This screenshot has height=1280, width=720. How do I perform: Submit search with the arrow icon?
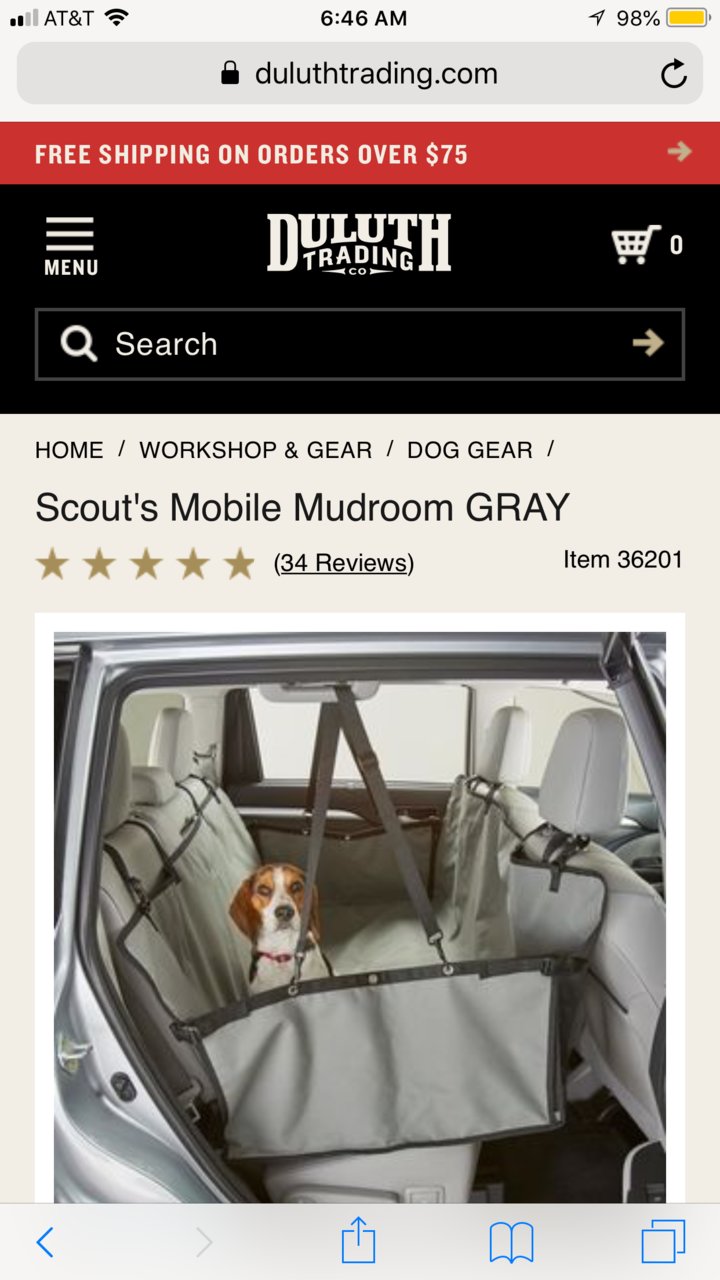[648, 344]
